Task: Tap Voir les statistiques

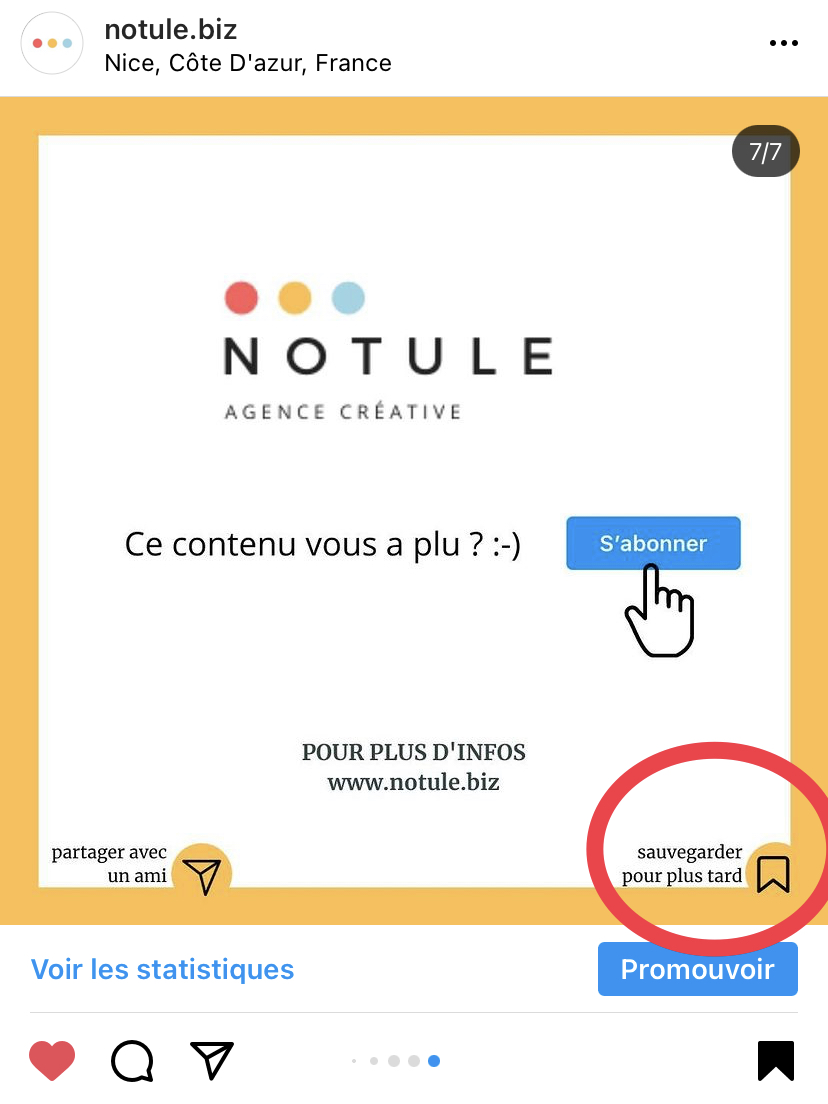Action: (x=162, y=969)
